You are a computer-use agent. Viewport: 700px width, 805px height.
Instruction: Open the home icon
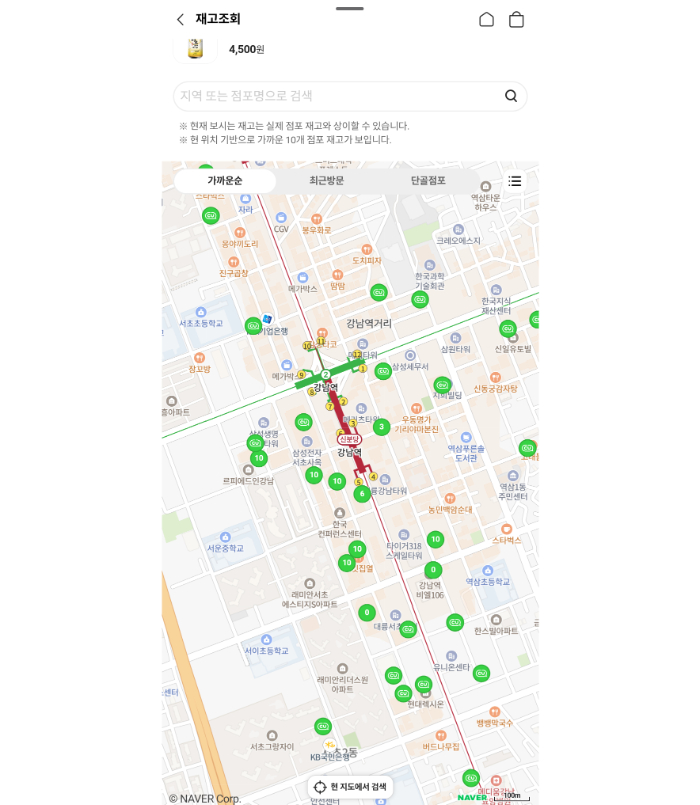pos(486,20)
